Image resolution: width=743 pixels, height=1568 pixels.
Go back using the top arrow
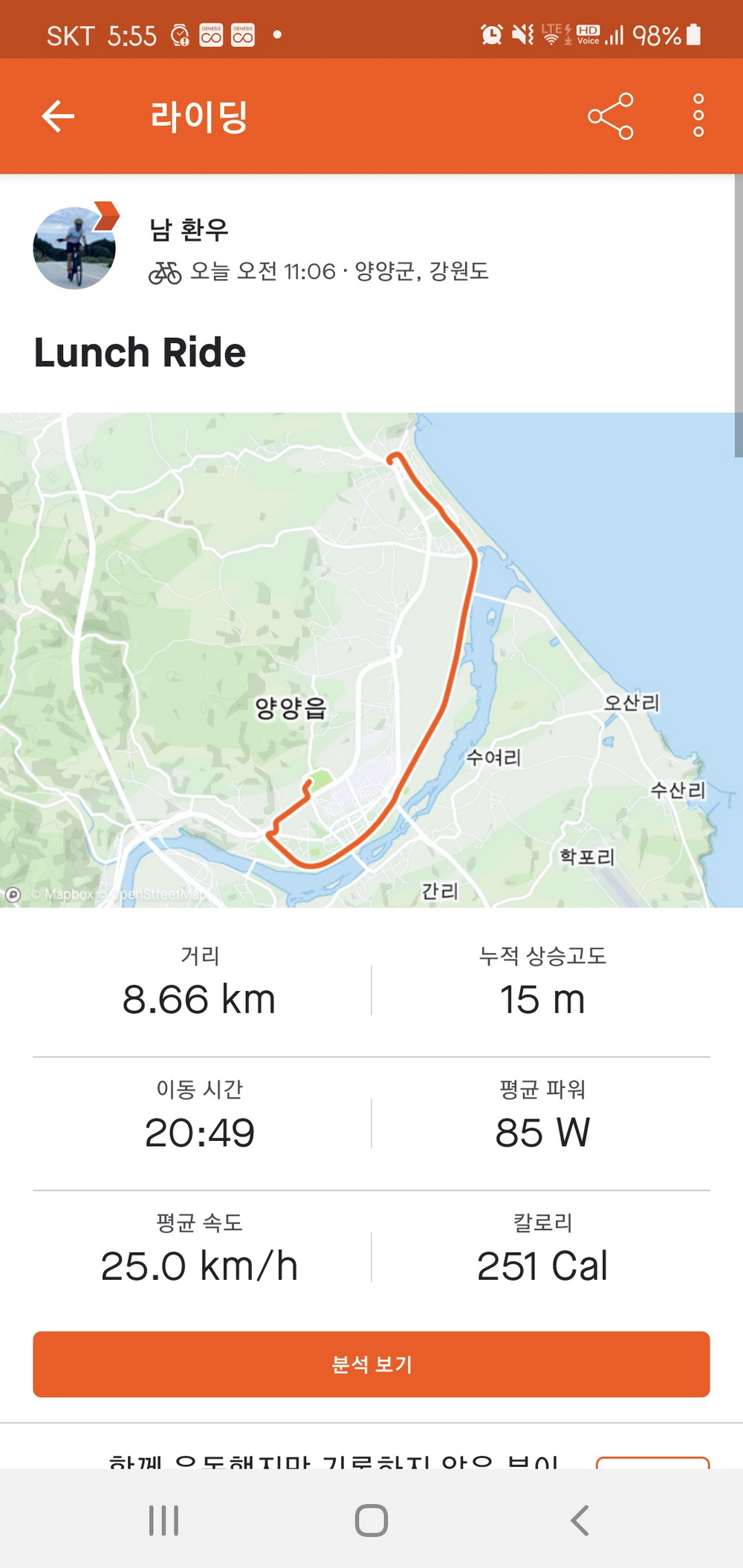tap(58, 117)
